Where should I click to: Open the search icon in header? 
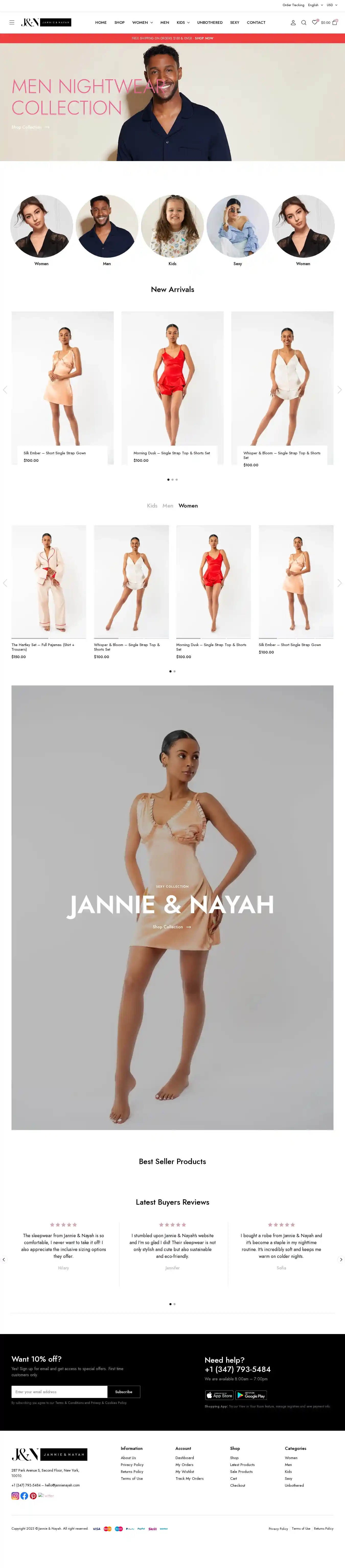point(304,22)
